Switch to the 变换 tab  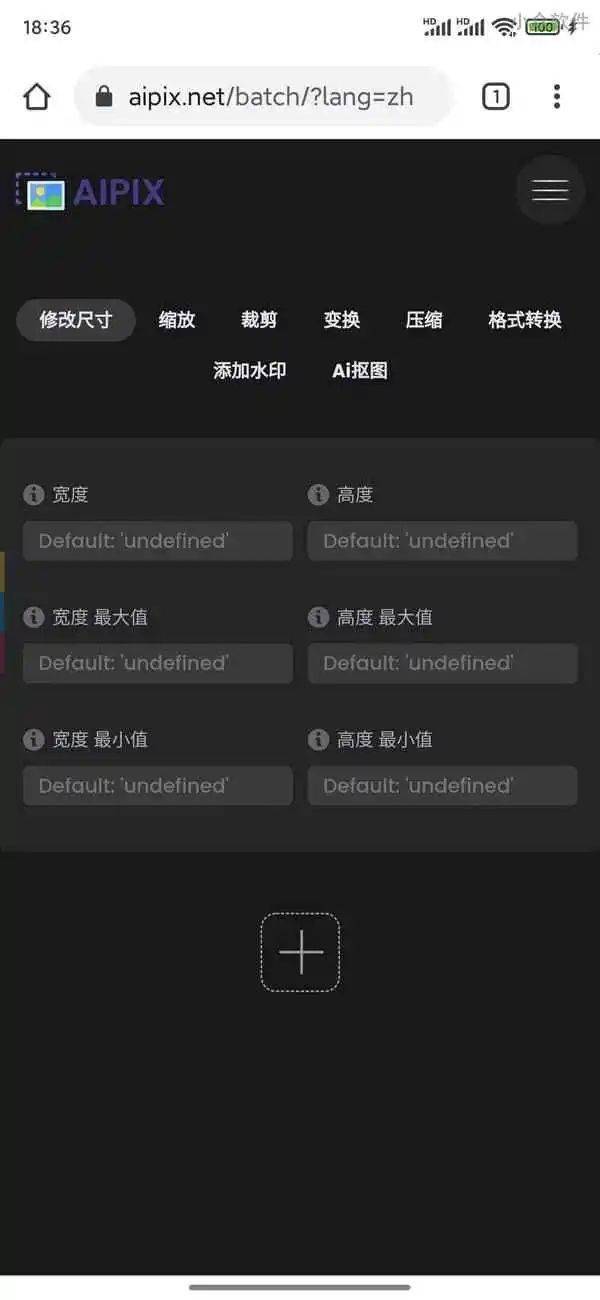(x=342, y=320)
